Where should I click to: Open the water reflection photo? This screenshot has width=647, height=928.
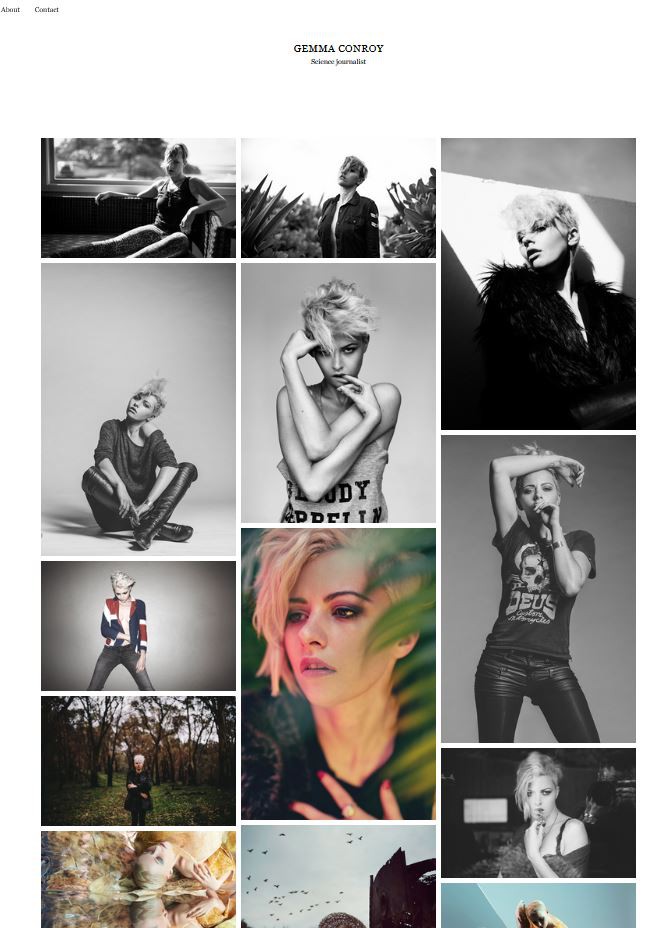pyautogui.click(x=138, y=879)
